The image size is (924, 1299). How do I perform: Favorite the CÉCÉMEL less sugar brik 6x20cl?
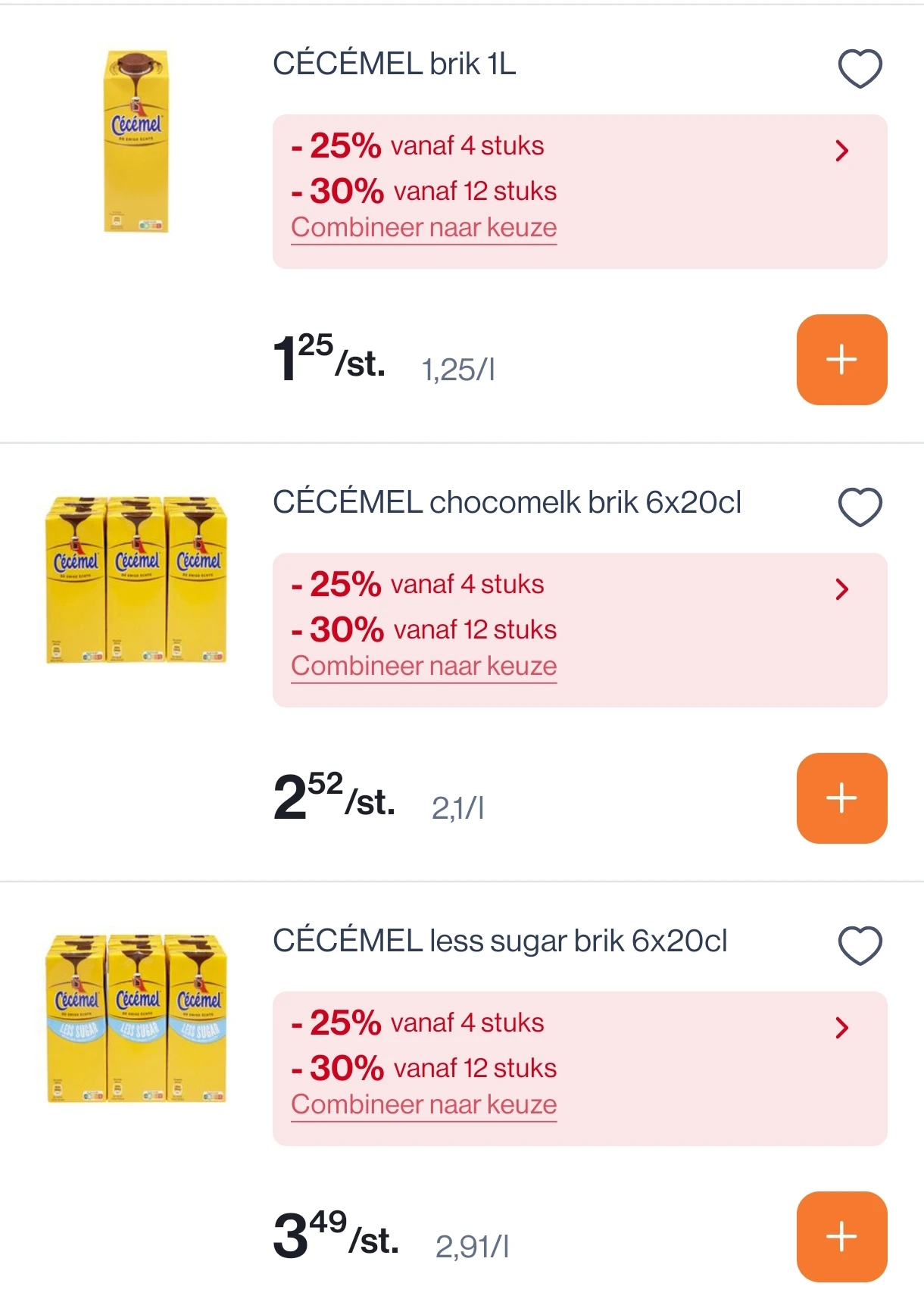click(x=860, y=945)
